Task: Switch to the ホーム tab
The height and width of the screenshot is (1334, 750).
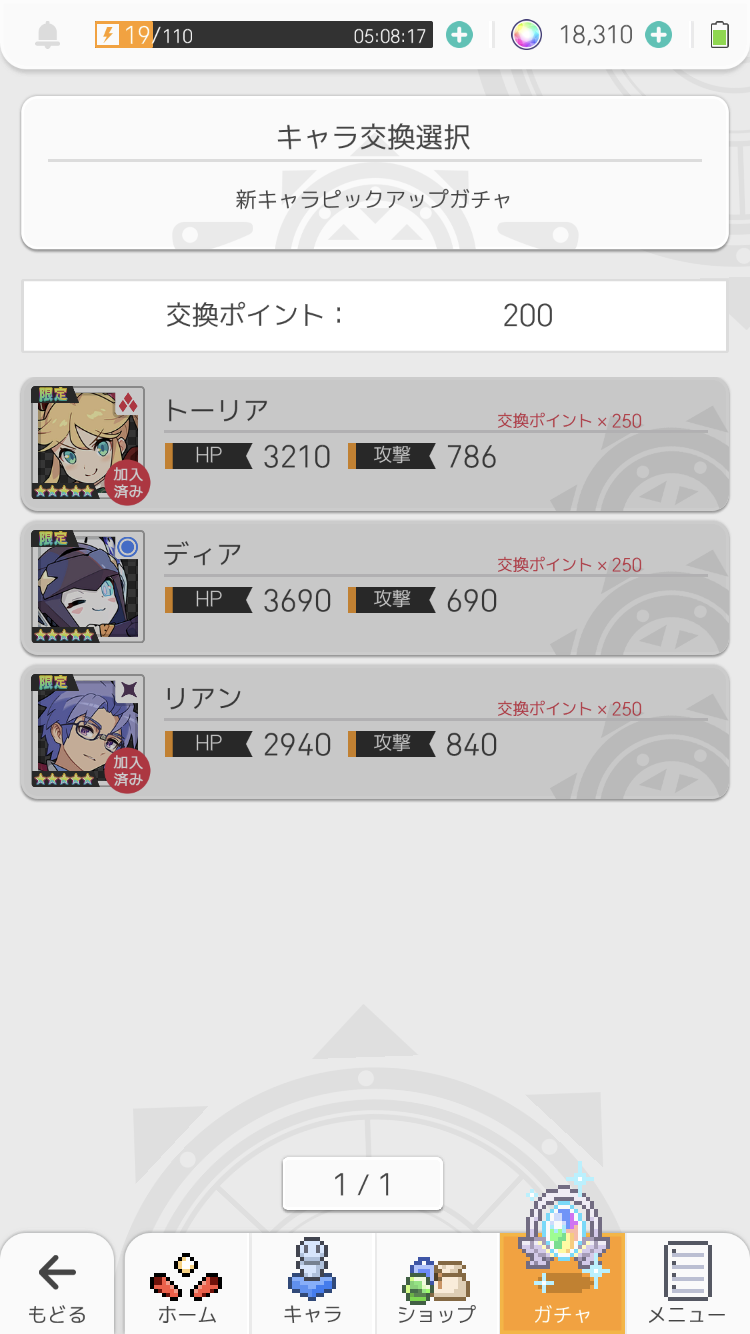Action: pyautogui.click(x=187, y=1286)
